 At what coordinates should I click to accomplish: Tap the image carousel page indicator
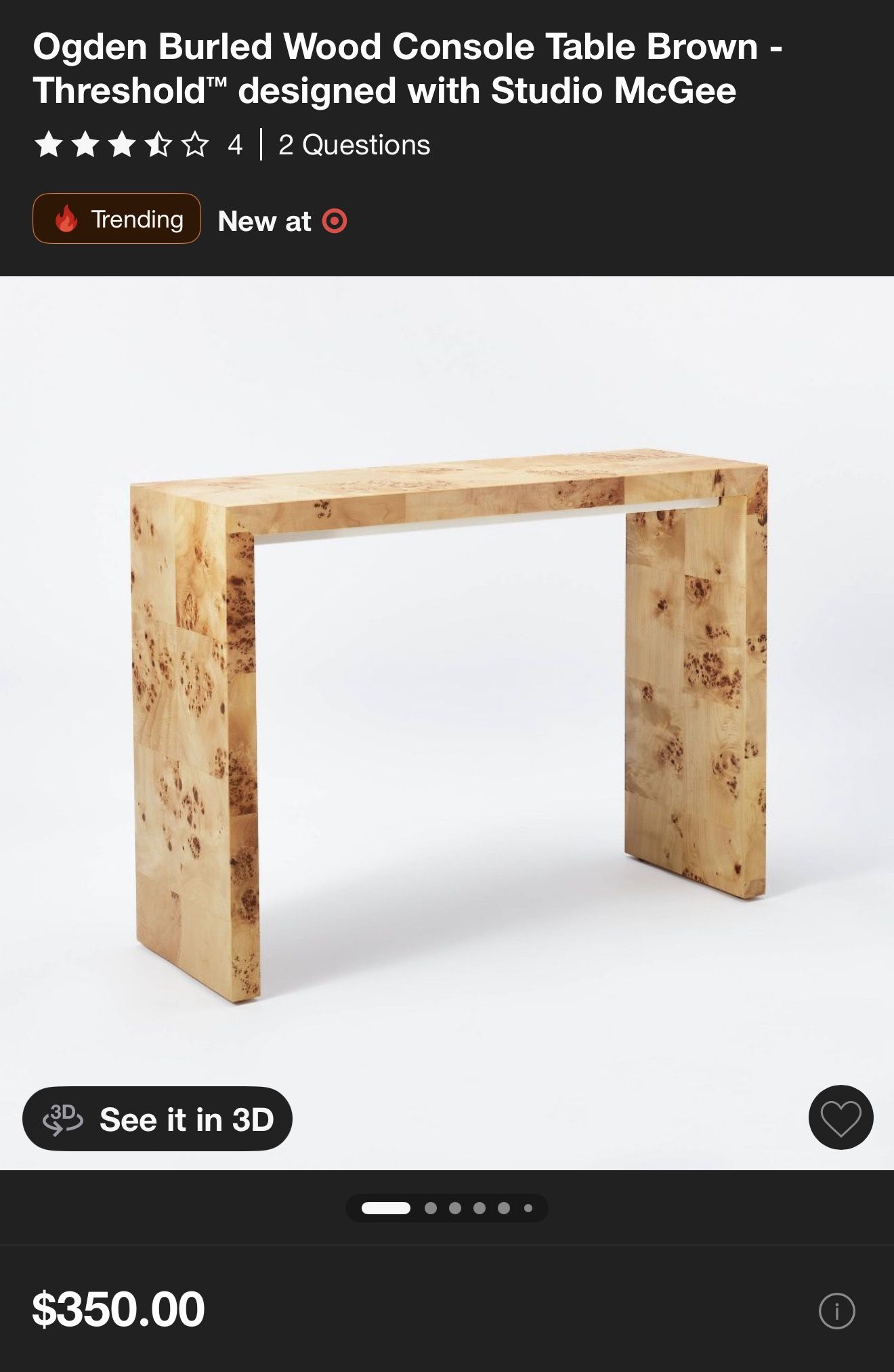(x=446, y=1208)
